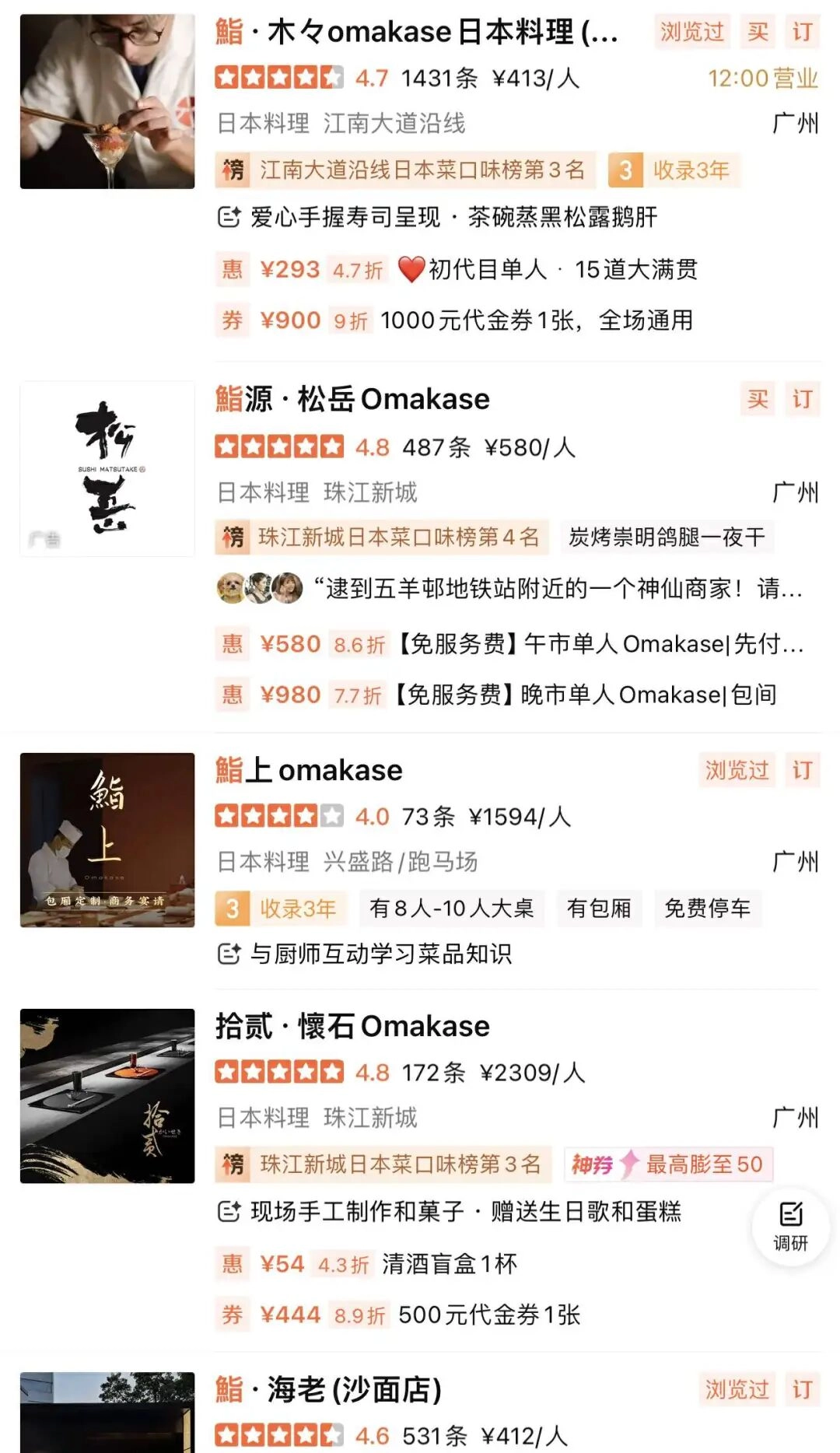This screenshot has height=1453, width=840.
Task: Select the 有包厢 tag under 鮨上 omakase
Action: tap(600, 908)
